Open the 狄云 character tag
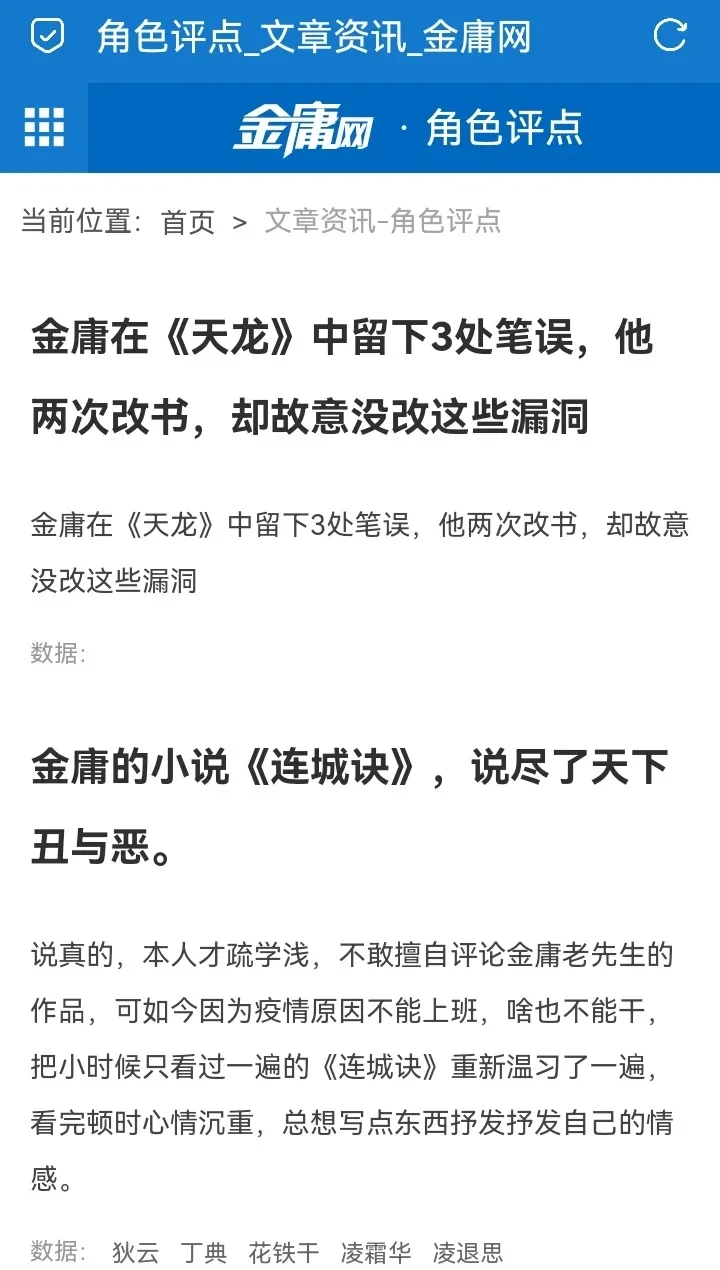 (135, 1252)
